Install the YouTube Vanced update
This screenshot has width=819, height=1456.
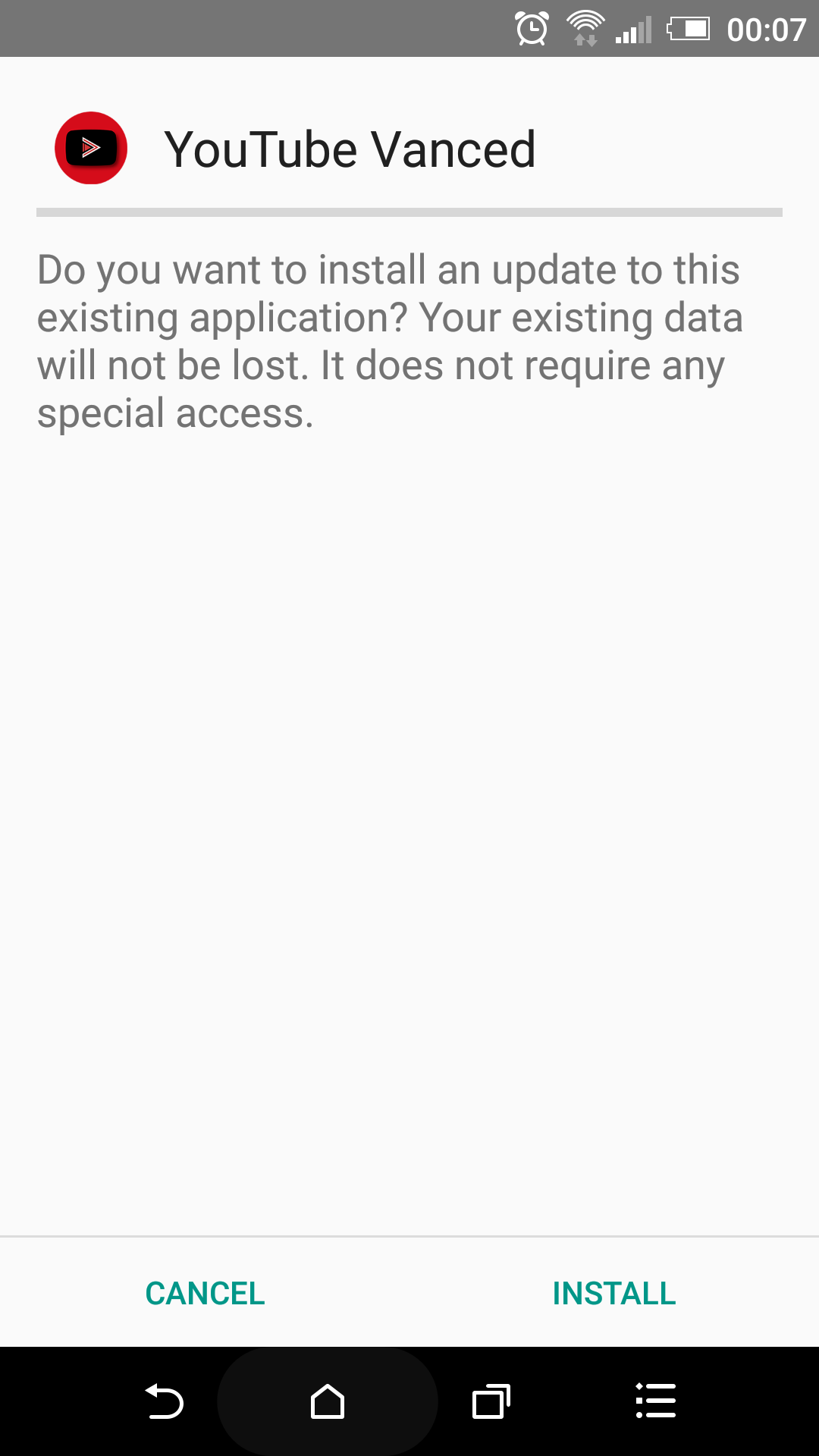click(x=613, y=1293)
